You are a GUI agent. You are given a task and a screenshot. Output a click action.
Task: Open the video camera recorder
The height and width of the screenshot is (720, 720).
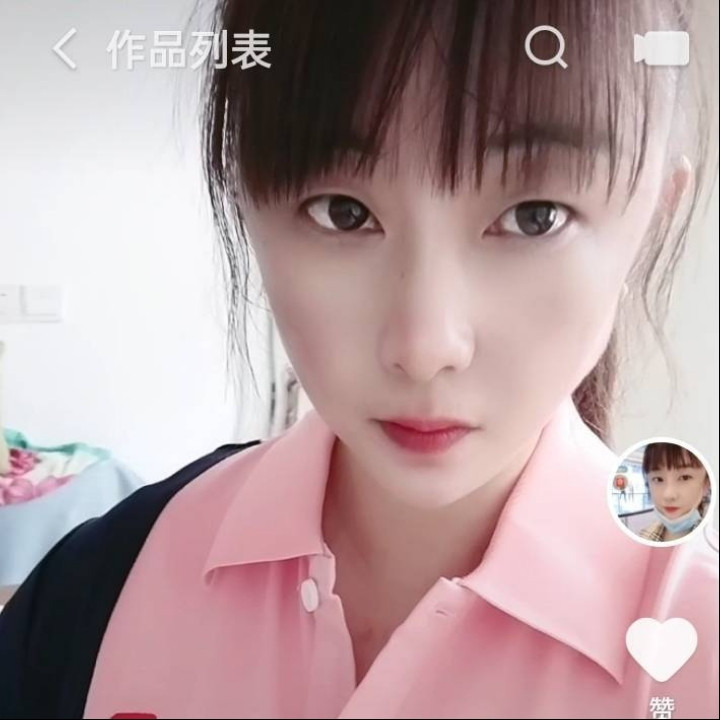click(661, 48)
